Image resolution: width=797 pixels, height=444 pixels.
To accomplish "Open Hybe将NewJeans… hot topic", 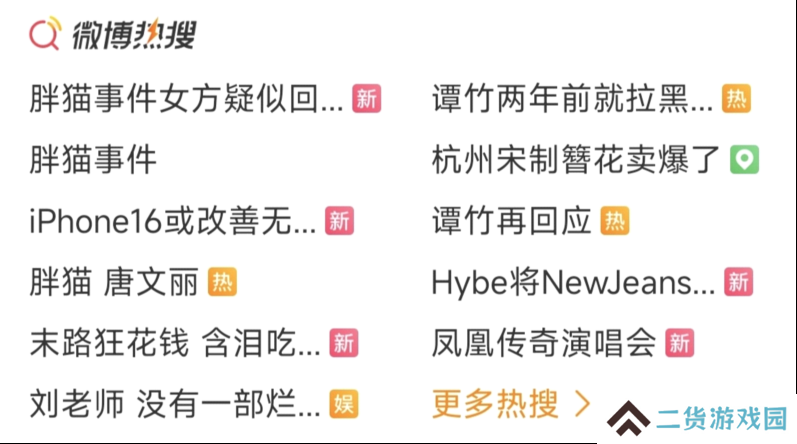I will [573, 282].
